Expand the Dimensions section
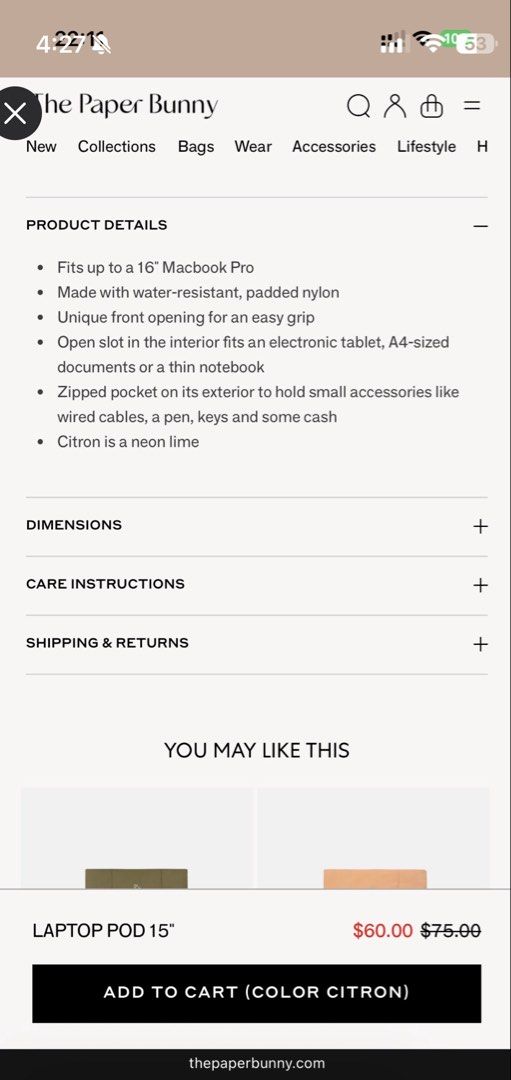 [x=257, y=526]
